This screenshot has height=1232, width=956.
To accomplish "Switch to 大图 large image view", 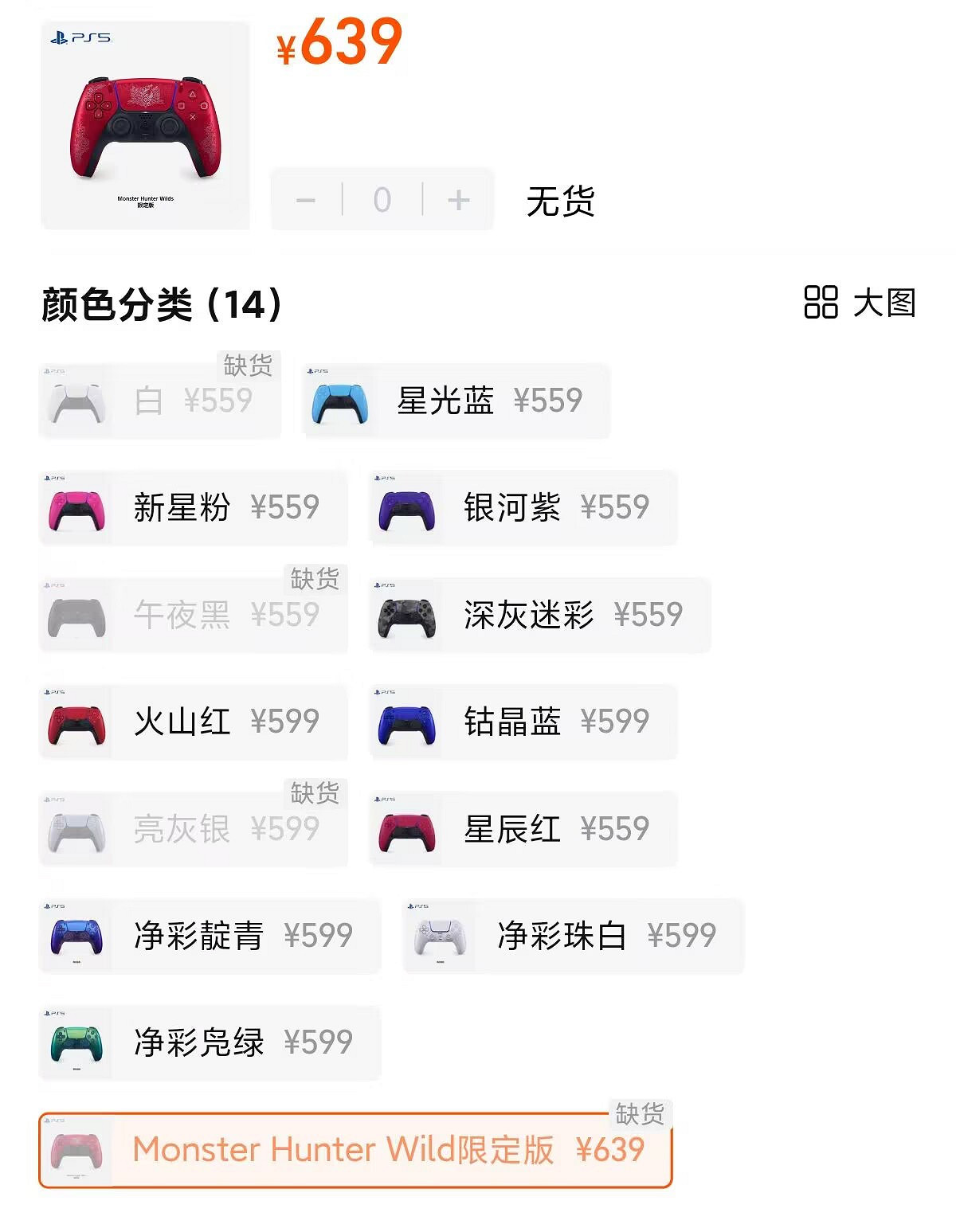I will click(860, 303).
